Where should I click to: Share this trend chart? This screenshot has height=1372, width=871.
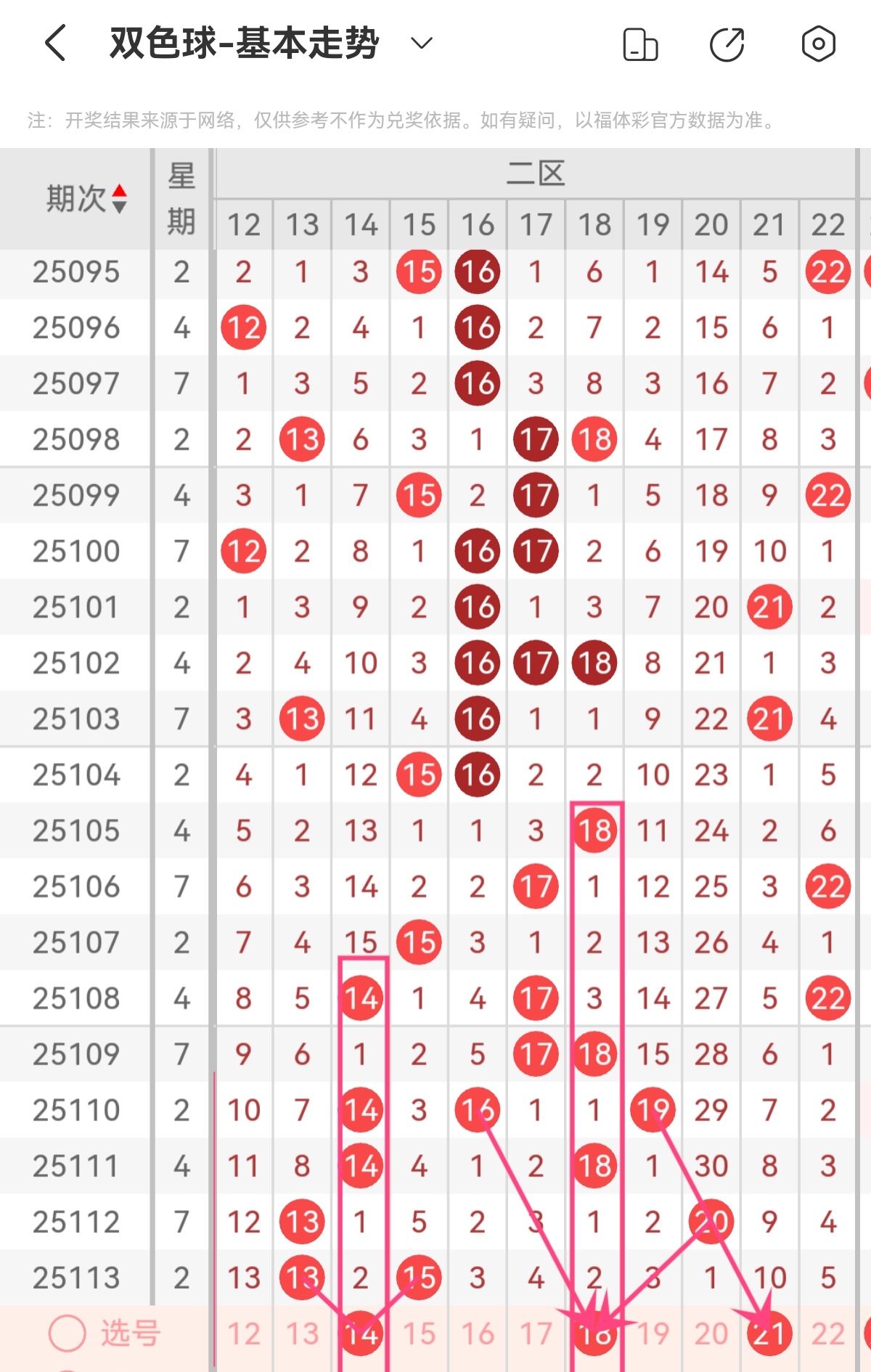[727, 45]
